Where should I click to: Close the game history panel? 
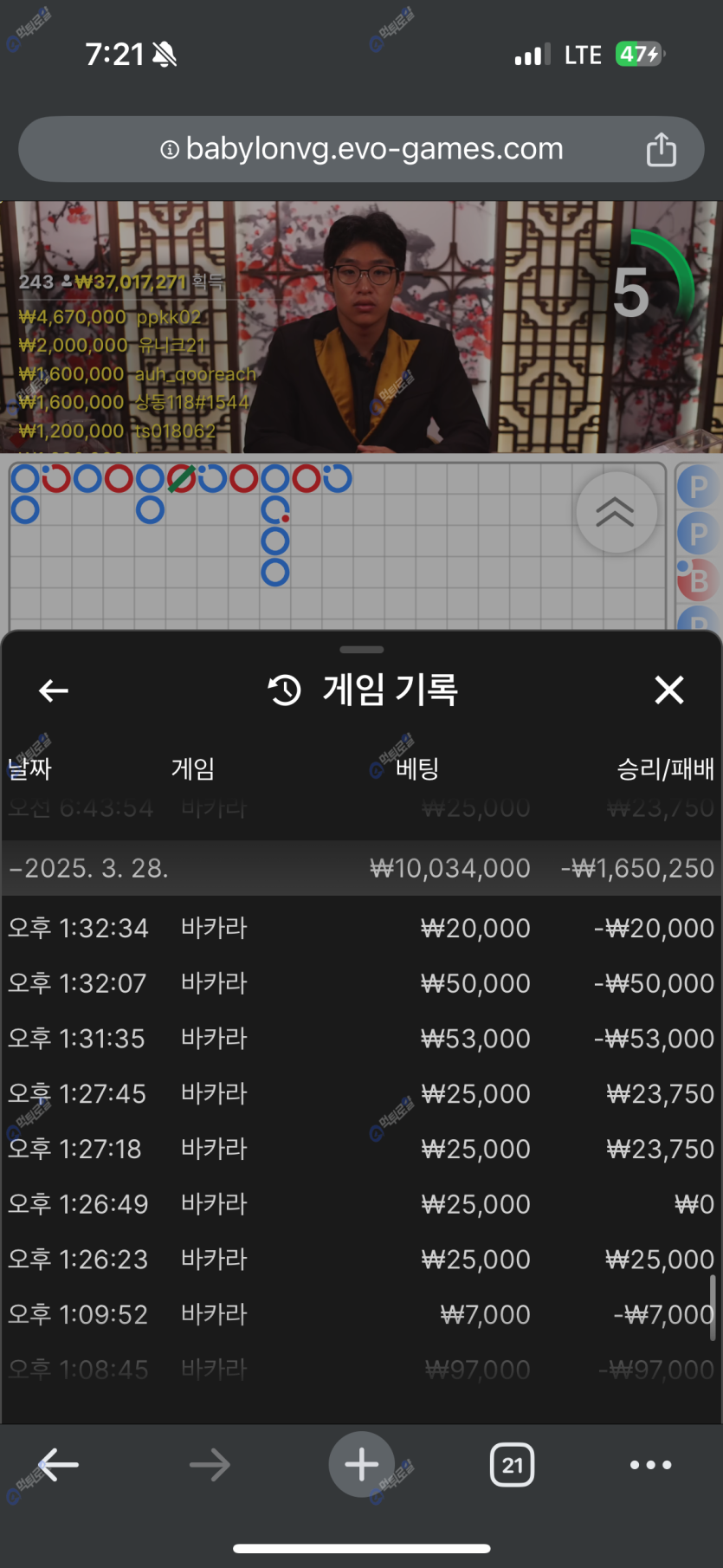click(x=669, y=690)
